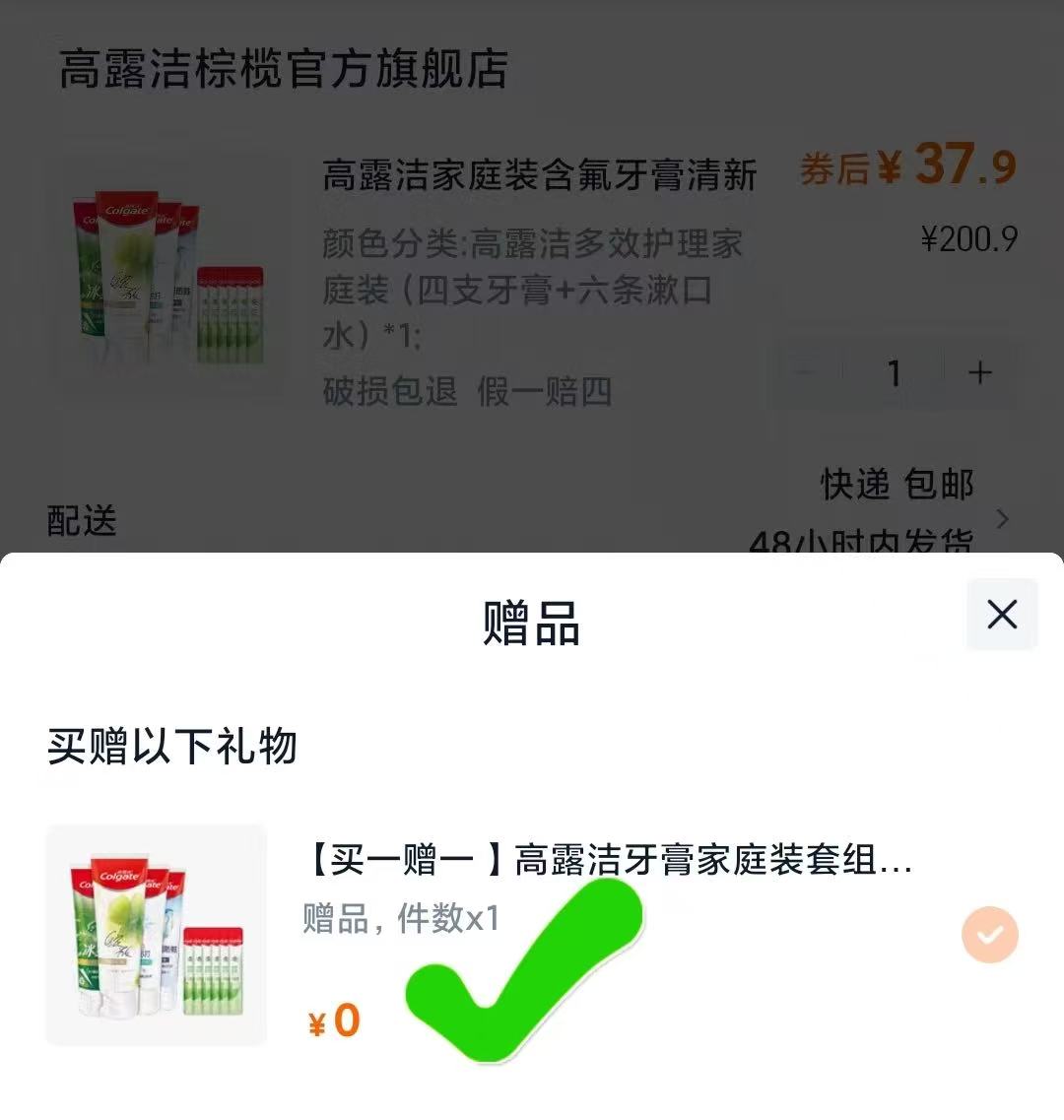
Task: Tap the plus icon to increase quantity
Action: coord(979,372)
